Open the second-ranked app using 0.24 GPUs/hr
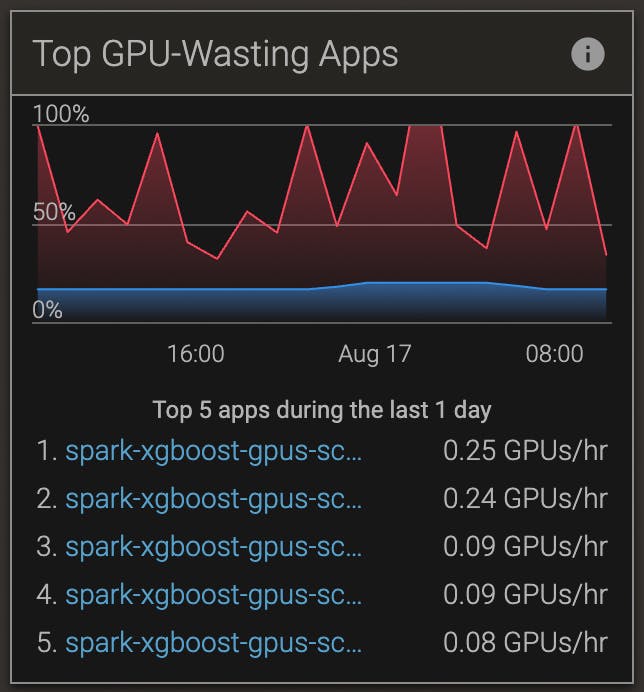The image size is (644, 692). tap(214, 499)
